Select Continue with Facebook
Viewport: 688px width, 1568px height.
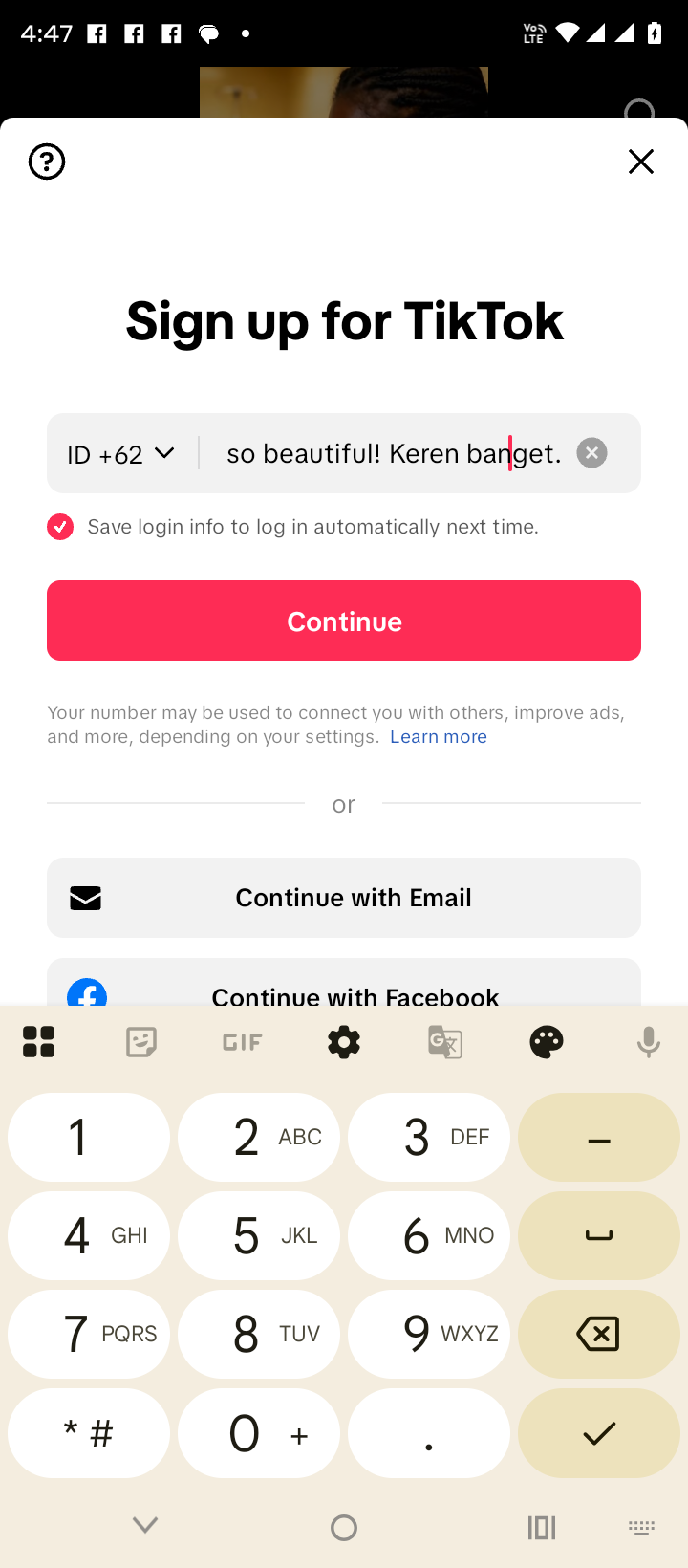[344, 990]
